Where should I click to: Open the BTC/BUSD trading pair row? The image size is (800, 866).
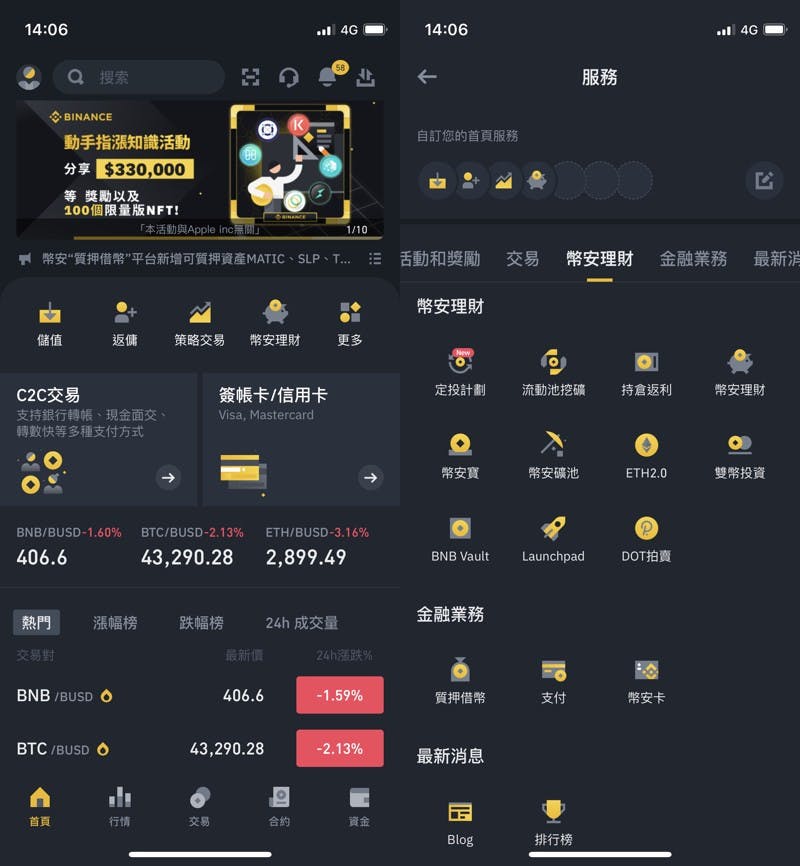[x=200, y=748]
